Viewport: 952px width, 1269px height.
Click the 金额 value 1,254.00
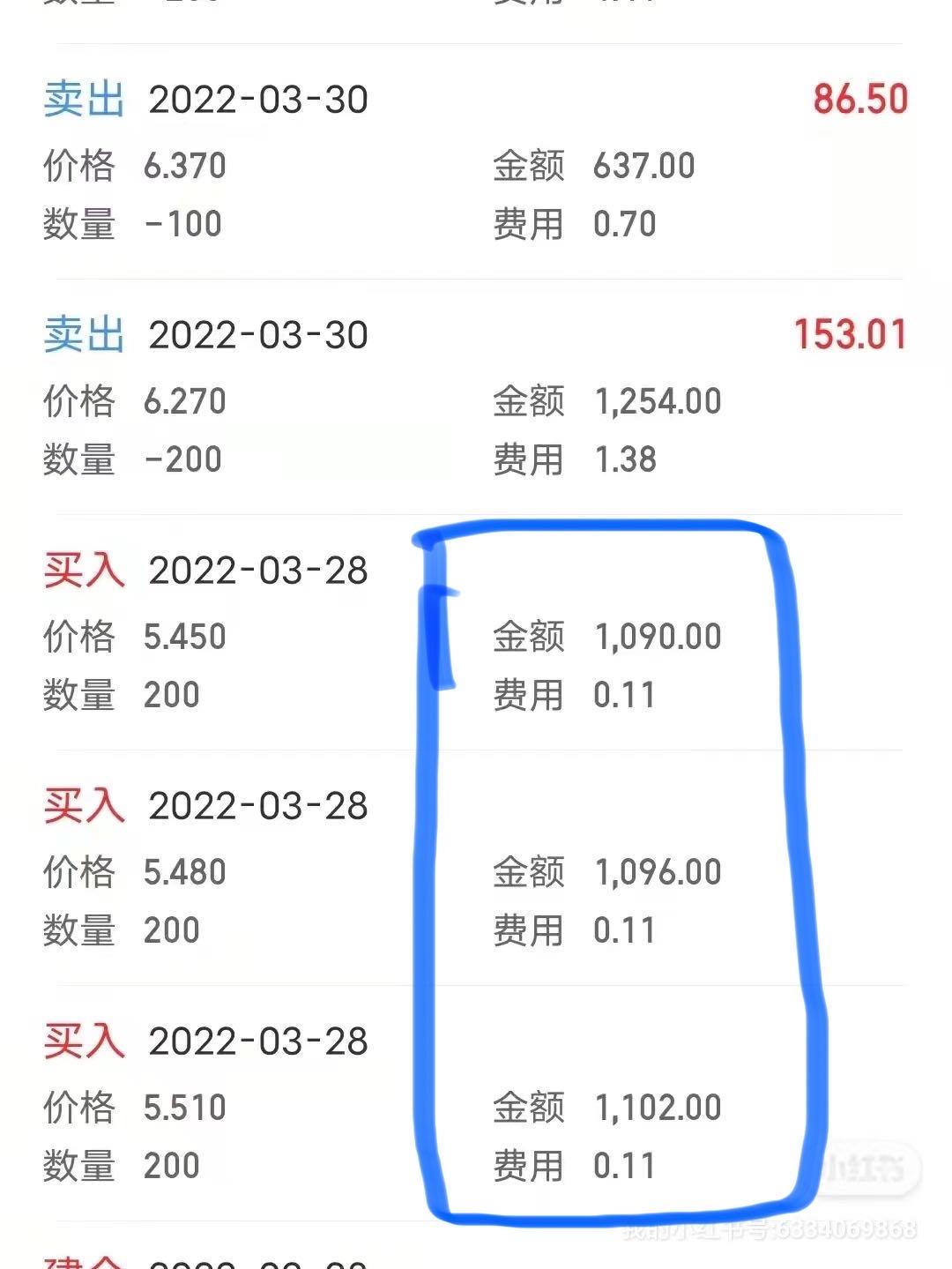pyautogui.click(x=655, y=400)
